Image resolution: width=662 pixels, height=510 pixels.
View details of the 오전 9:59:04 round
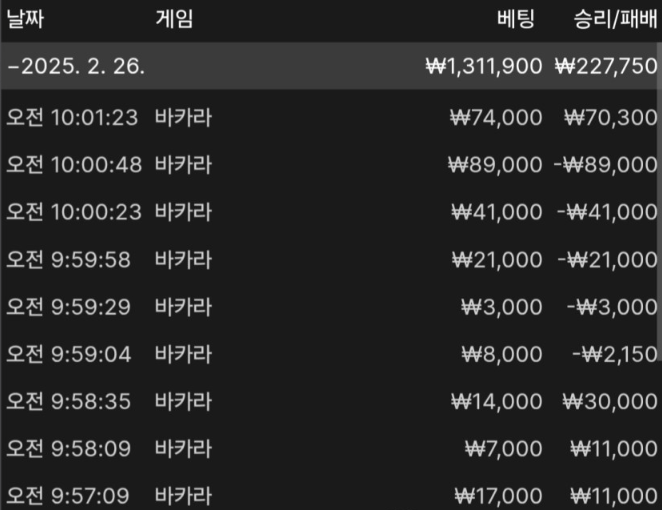point(330,353)
